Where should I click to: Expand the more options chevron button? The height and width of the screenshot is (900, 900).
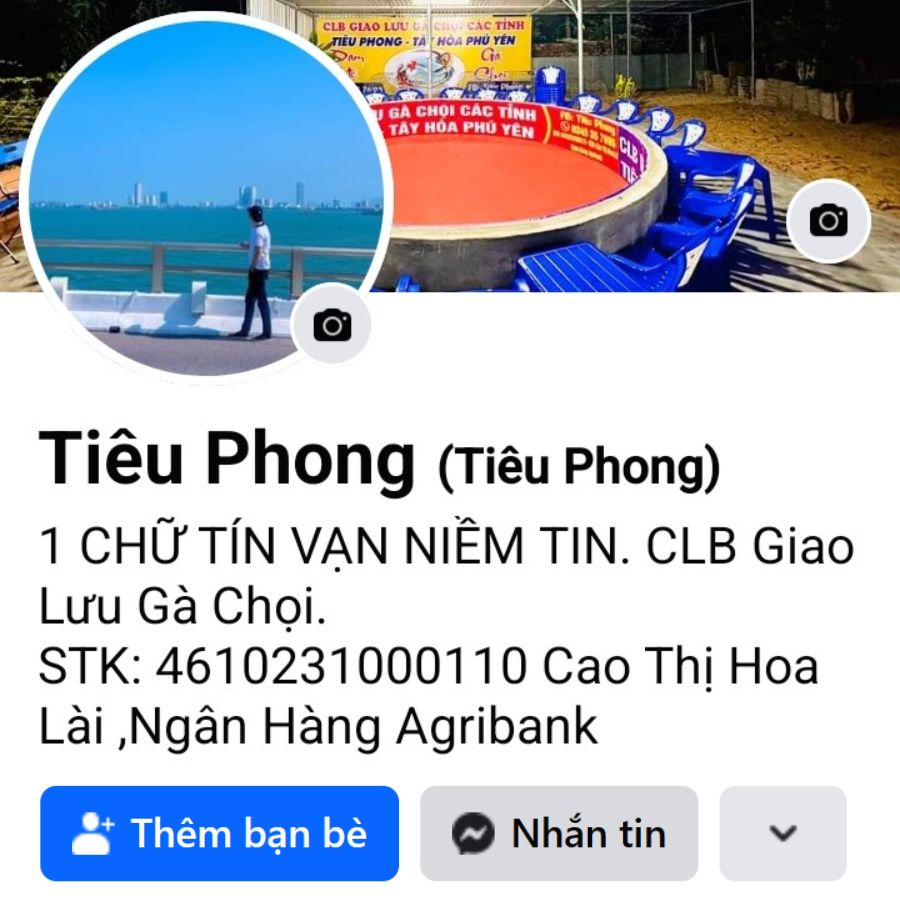(783, 833)
